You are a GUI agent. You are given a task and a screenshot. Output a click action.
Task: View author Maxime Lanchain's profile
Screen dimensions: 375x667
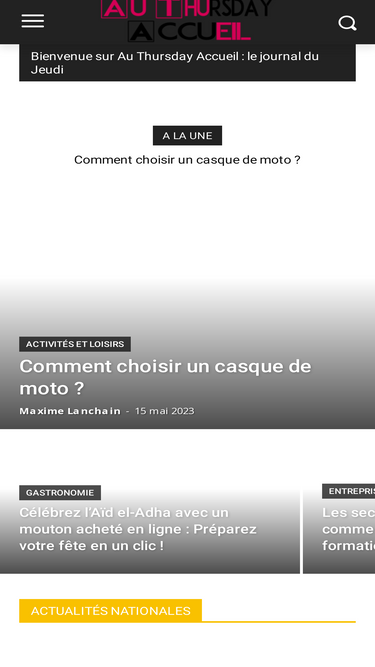(70, 411)
